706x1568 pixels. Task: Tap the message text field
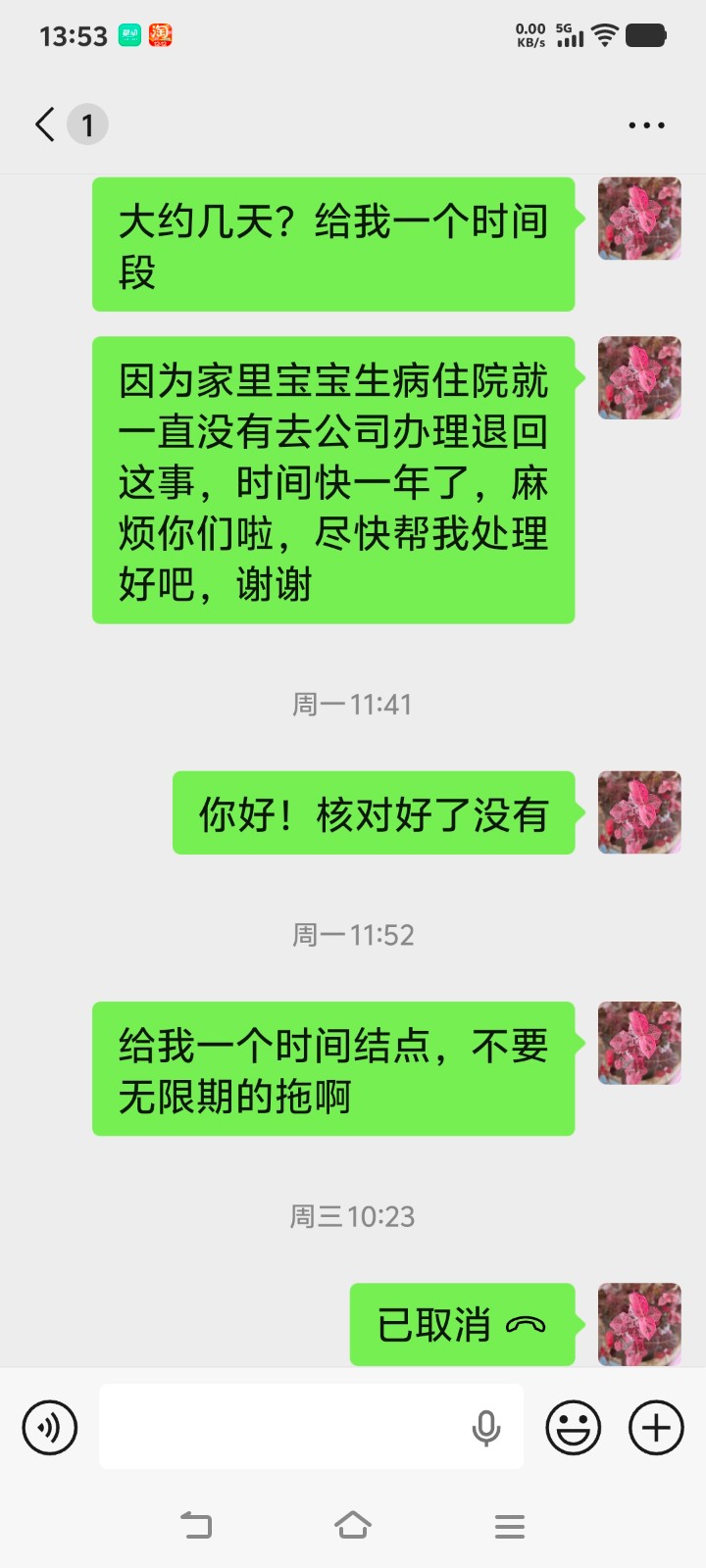284,1427
